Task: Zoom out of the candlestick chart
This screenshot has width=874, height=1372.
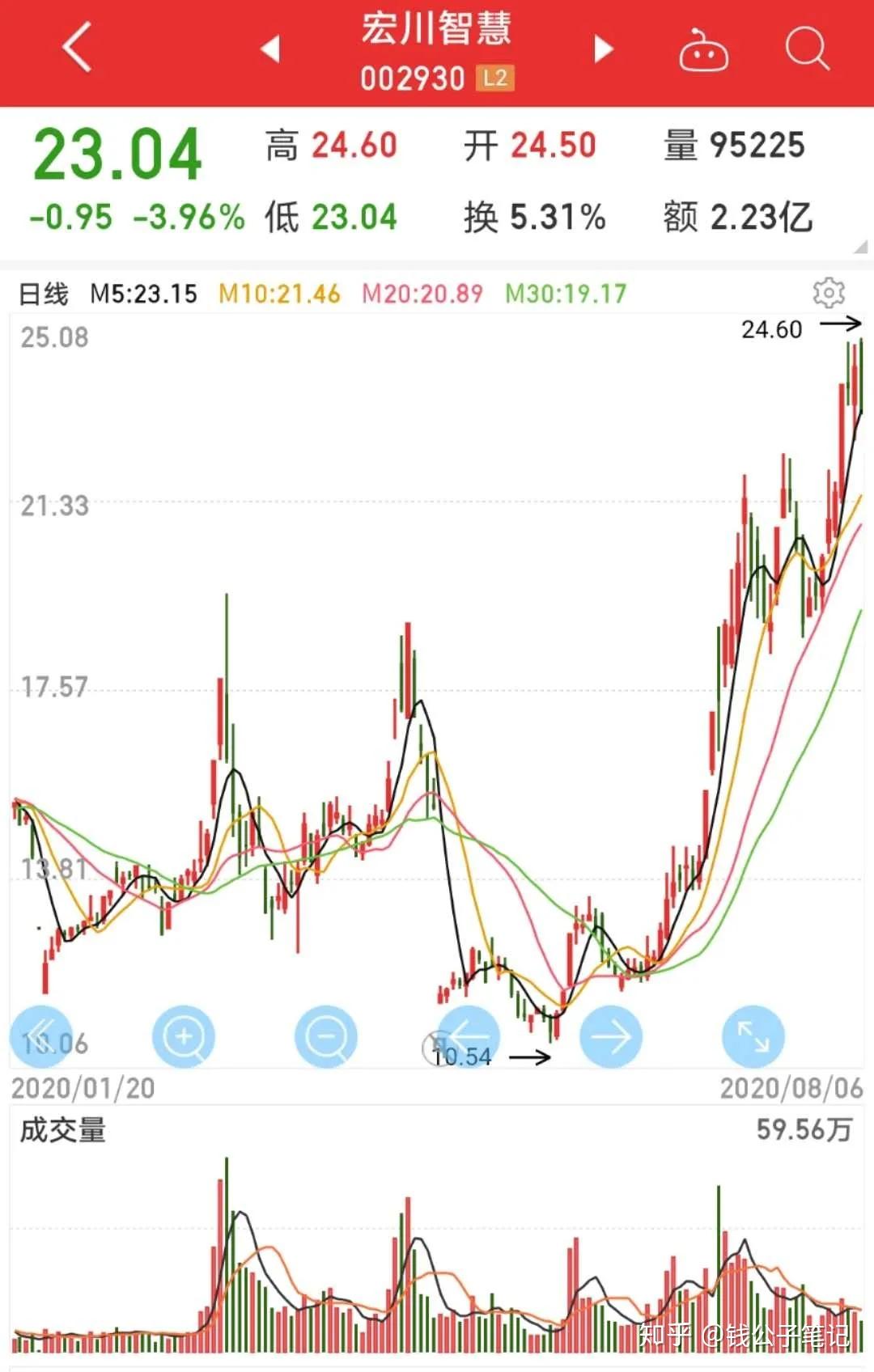Action: (x=325, y=1036)
